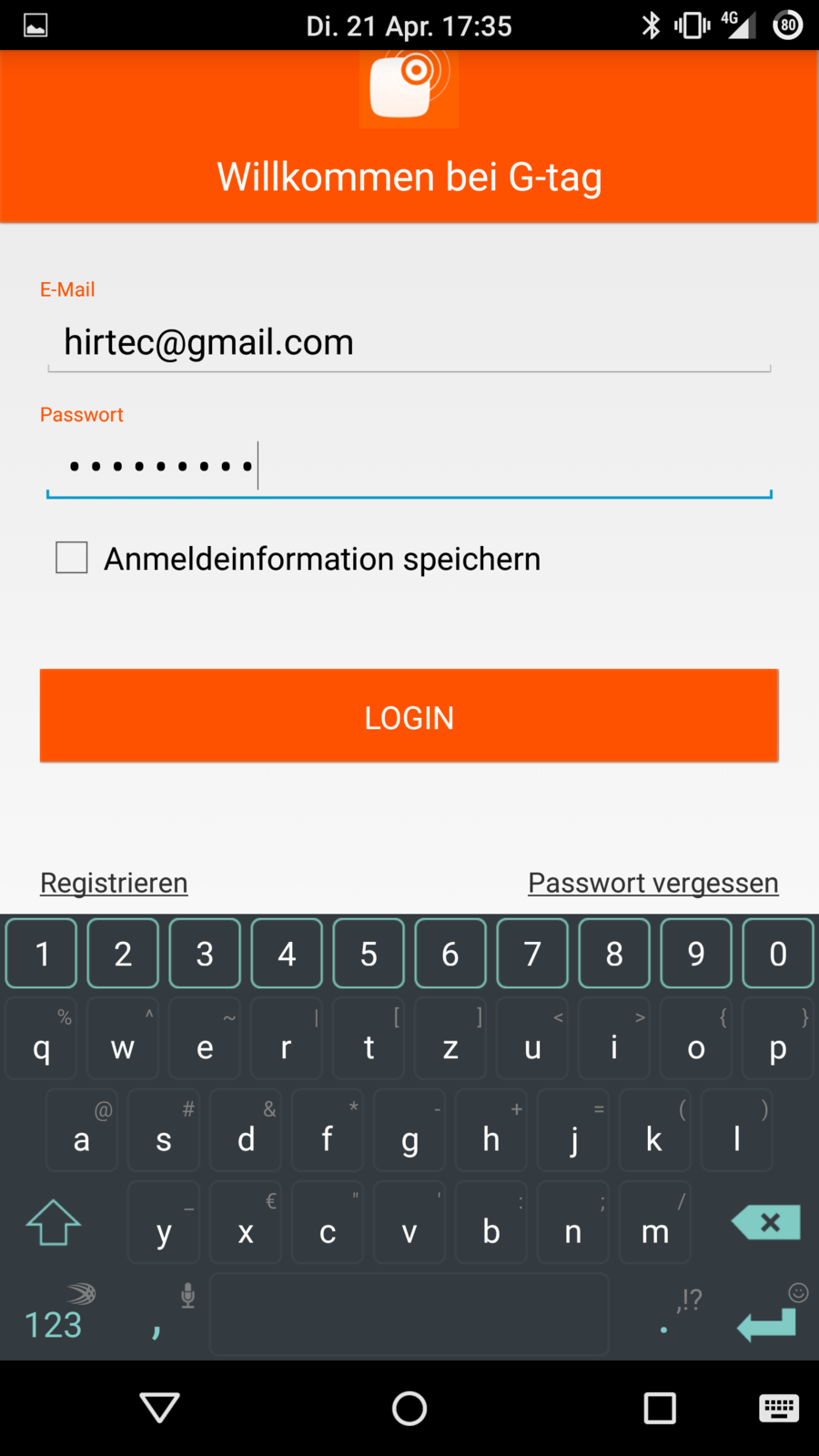Focus the Passwort field
The width and height of the screenshot is (819, 1456).
coord(409,466)
